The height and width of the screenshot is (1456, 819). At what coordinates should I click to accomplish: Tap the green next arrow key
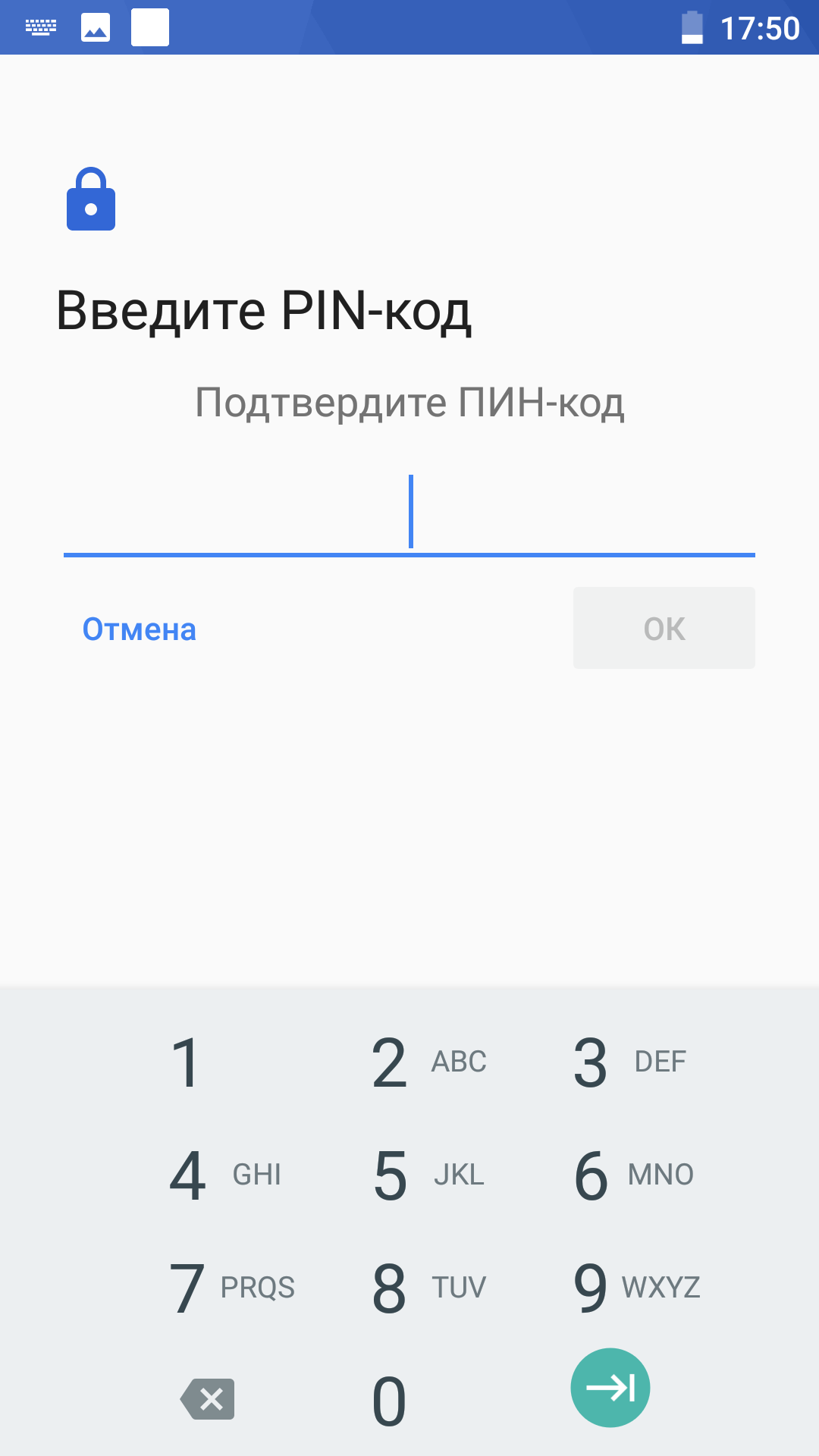[x=610, y=1388]
